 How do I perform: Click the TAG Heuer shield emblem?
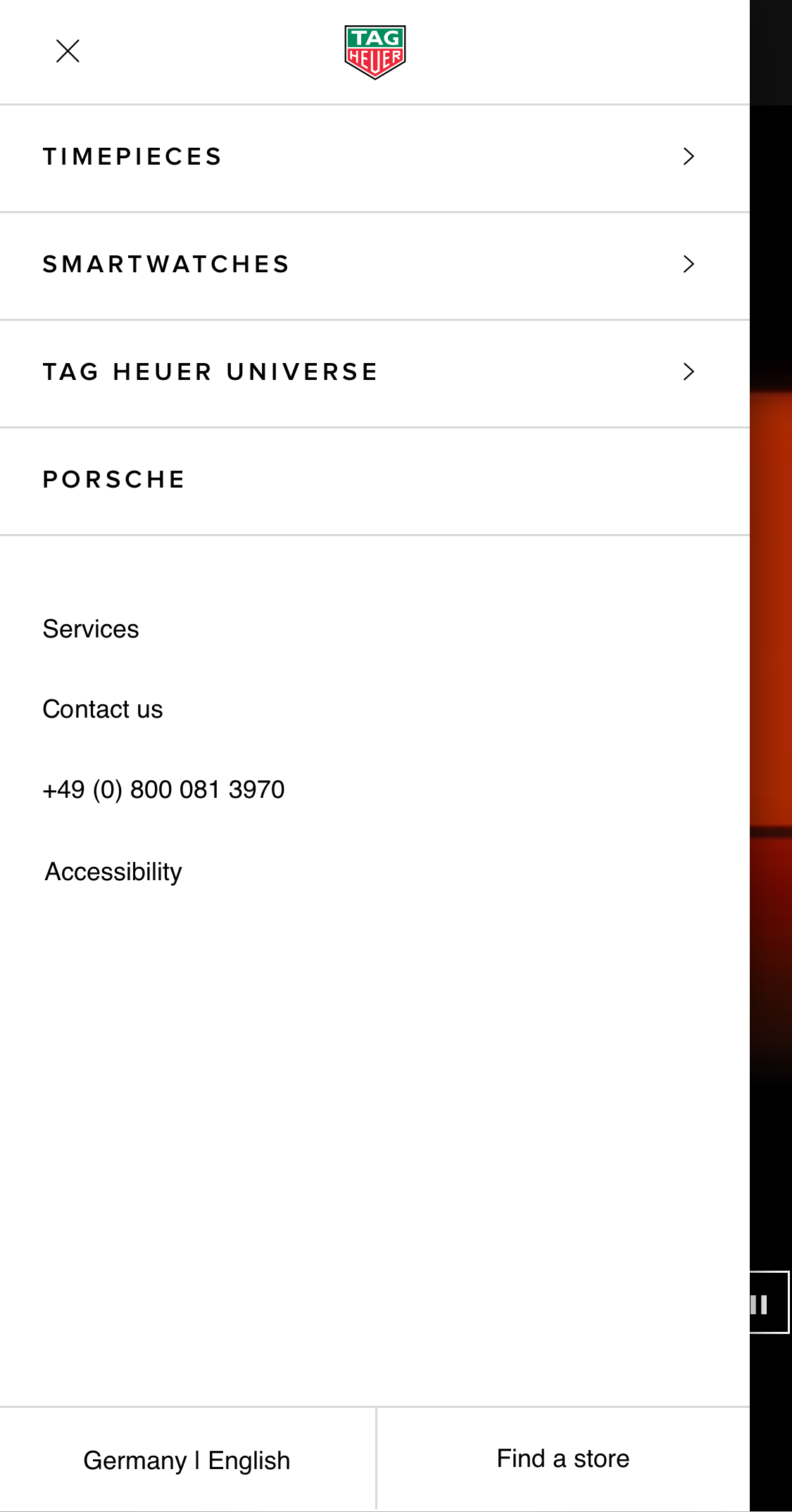pos(375,49)
